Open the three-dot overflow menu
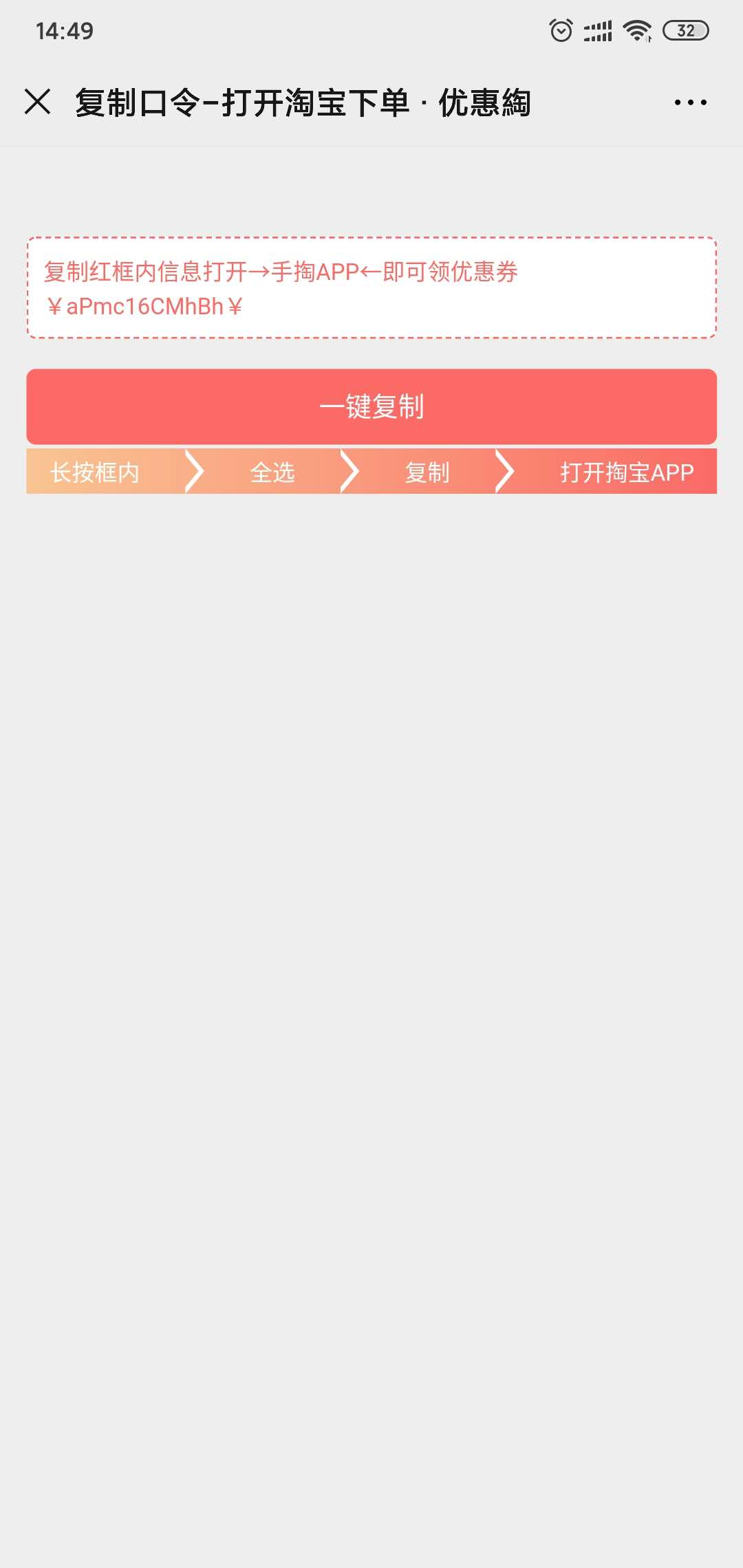Screen dimensions: 743x1568 click(x=690, y=102)
